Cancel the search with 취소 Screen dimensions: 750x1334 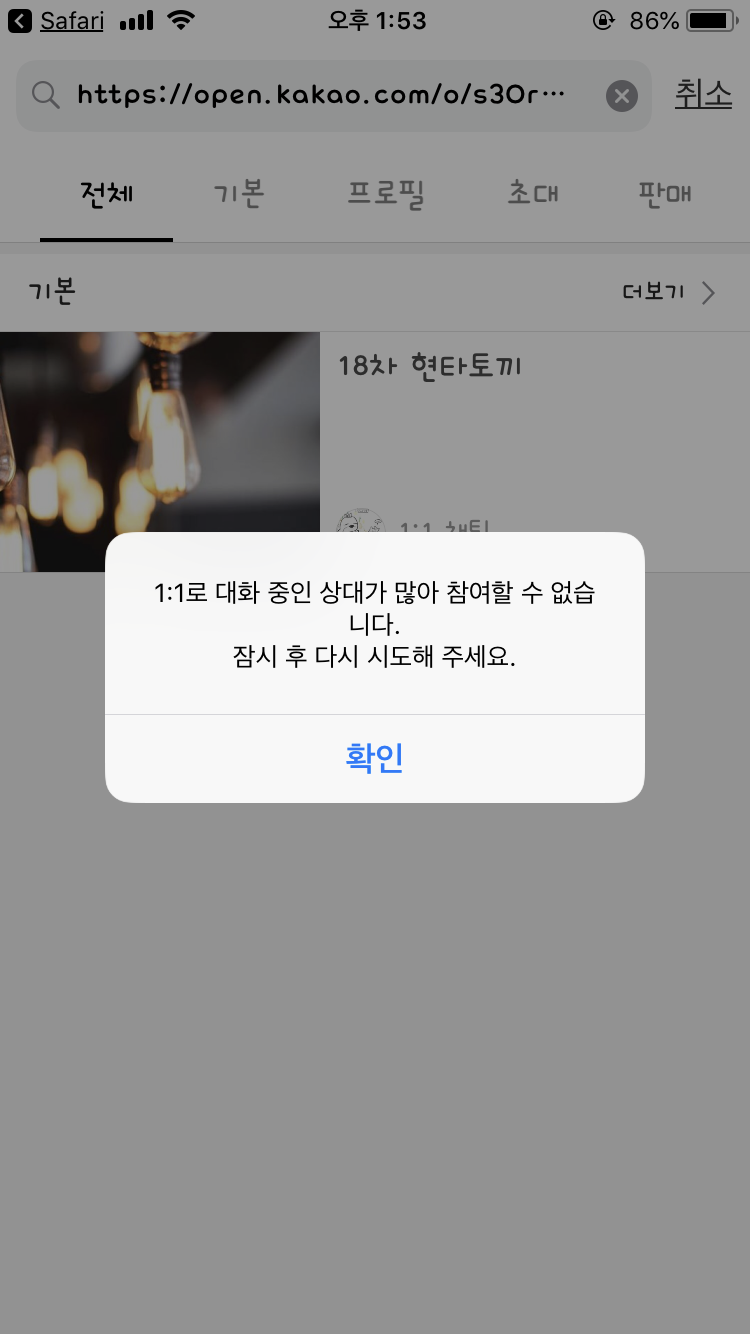pos(703,94)
